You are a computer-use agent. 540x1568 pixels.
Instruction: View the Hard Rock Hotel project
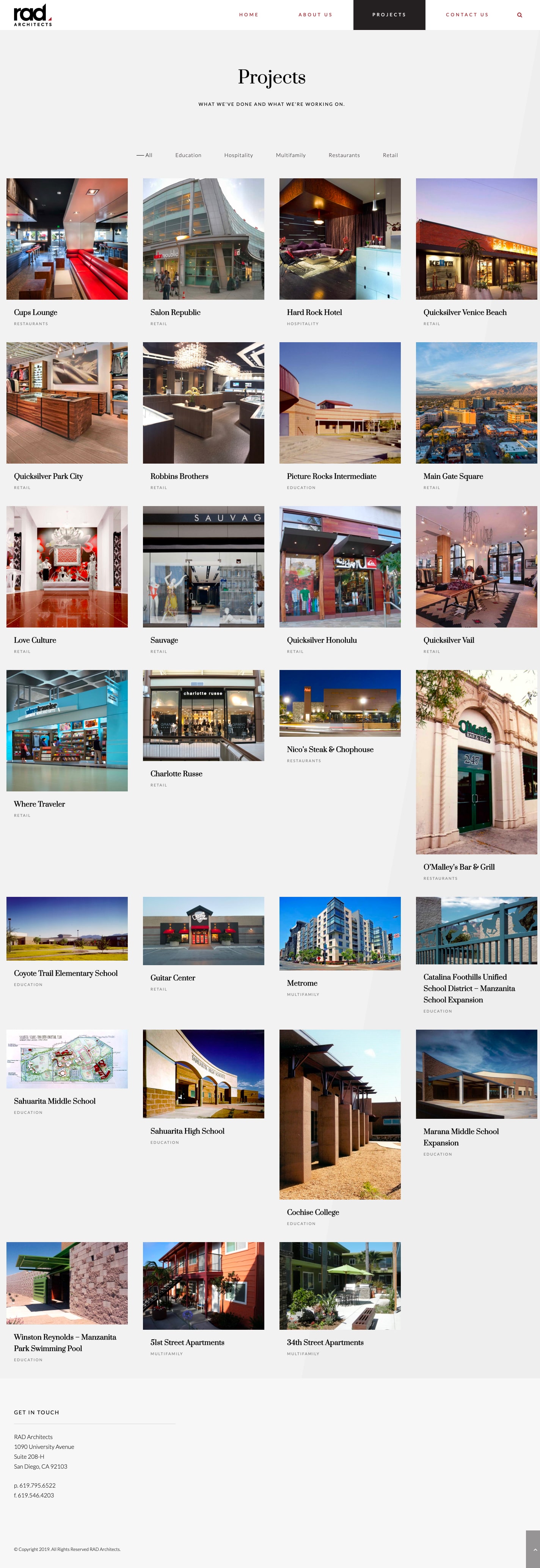click(x=339, y=239)
